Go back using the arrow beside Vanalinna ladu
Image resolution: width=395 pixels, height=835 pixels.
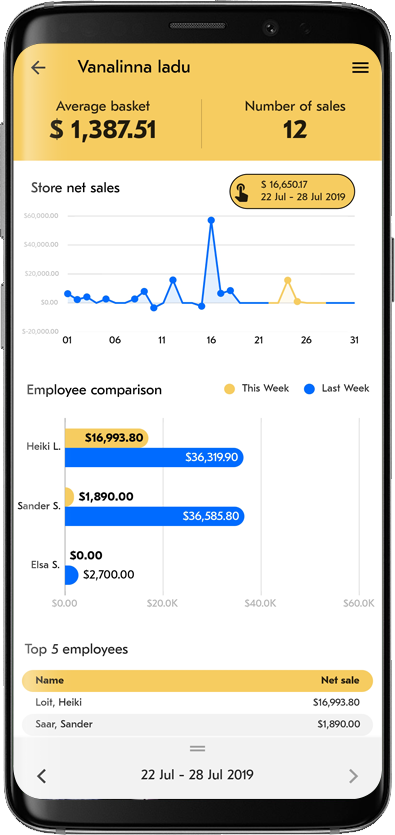tap(38, 68)
